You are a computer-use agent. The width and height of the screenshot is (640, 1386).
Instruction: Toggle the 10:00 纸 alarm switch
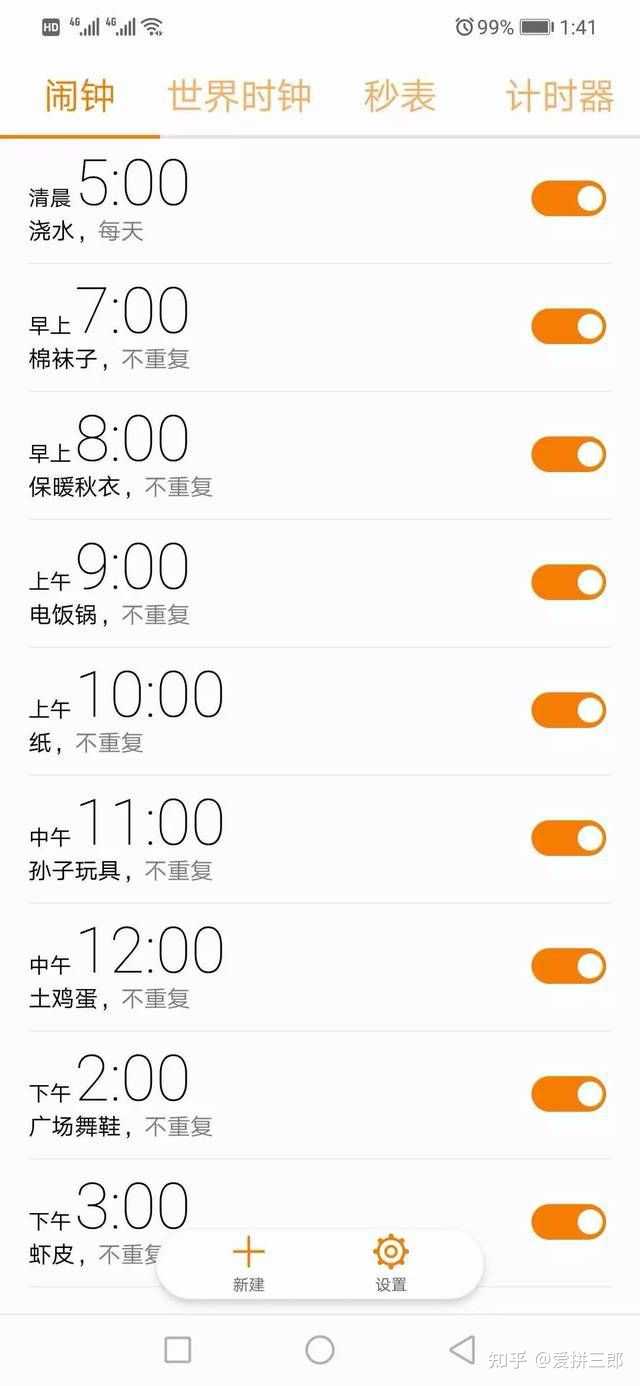click(568, 710)
